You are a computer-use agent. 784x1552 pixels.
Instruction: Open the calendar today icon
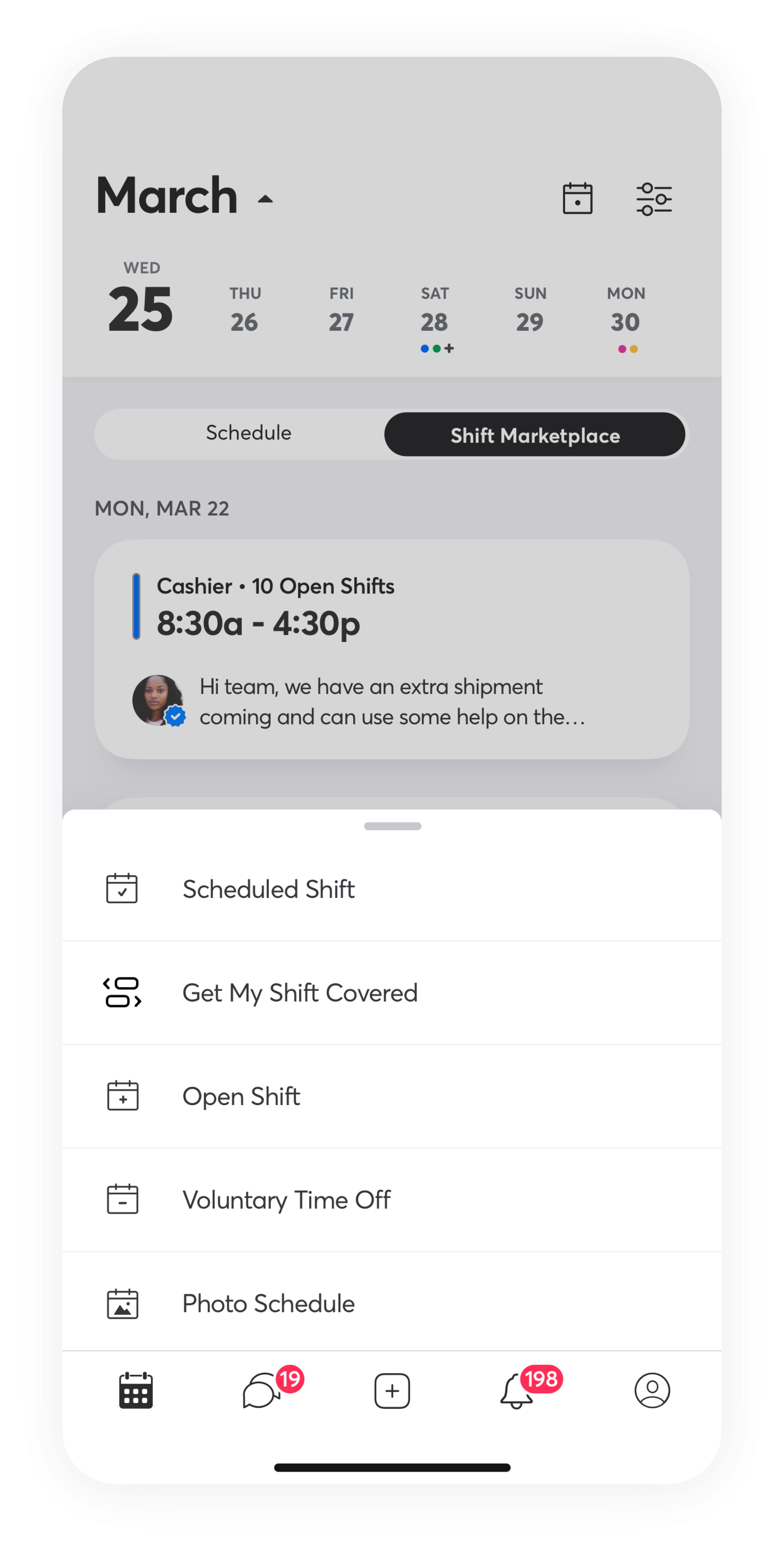(x=577, y=198)
